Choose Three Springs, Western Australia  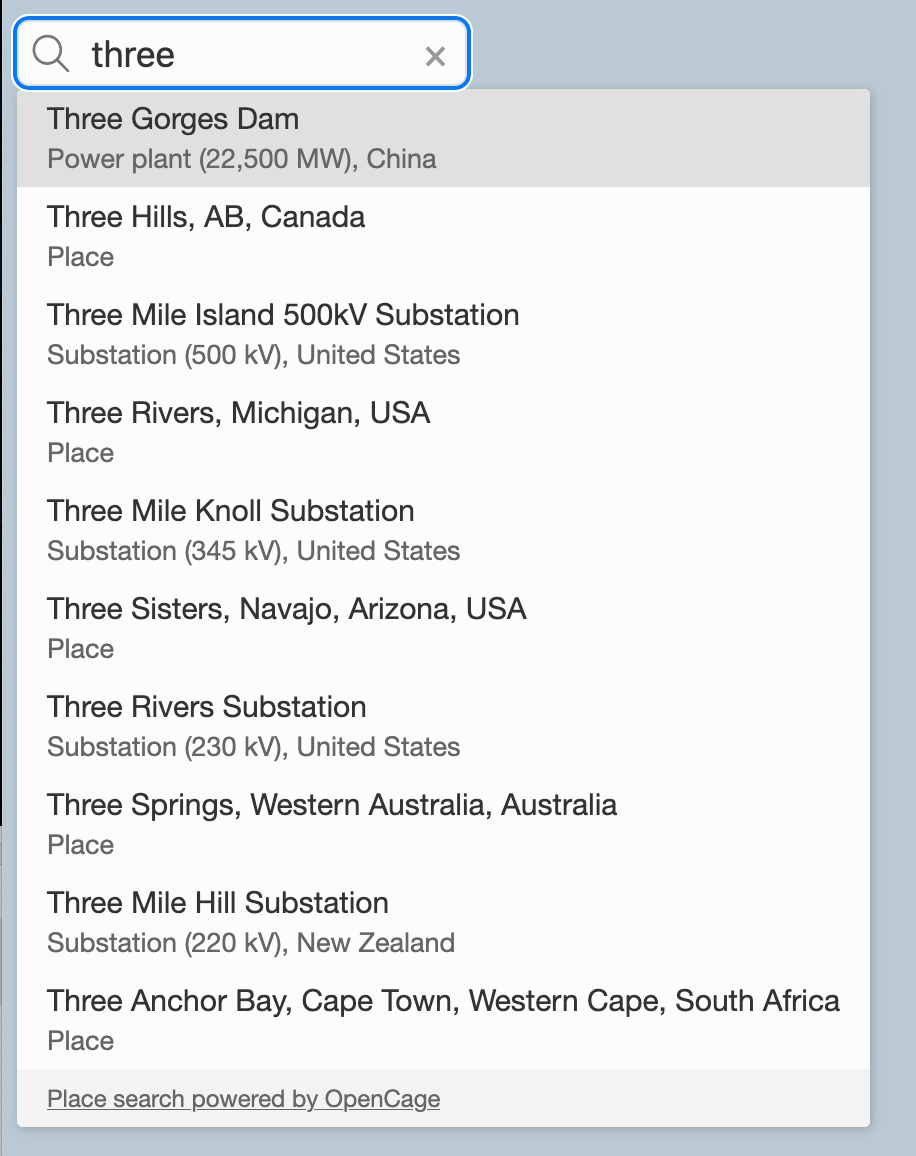(x=442, y=824)
